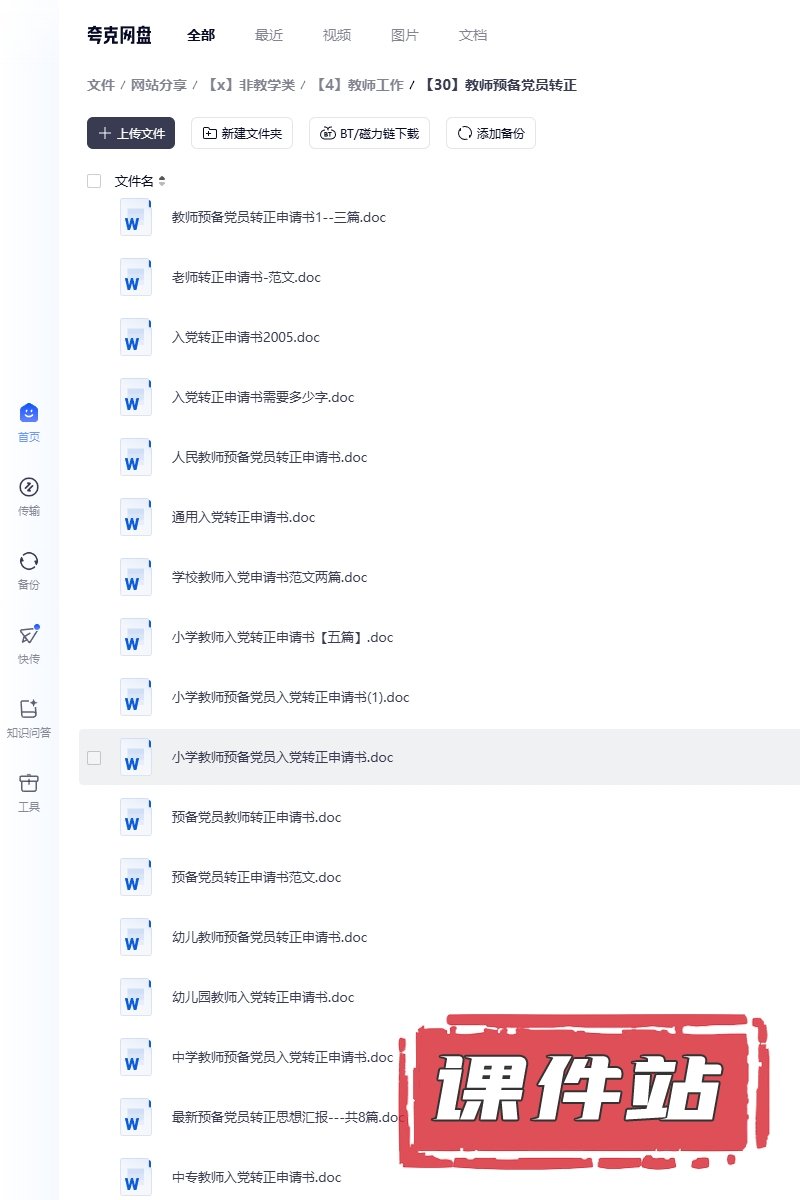Tap the 上传文件 button
The height and width of the screenshot is (1200, 800).
(131, 133)
